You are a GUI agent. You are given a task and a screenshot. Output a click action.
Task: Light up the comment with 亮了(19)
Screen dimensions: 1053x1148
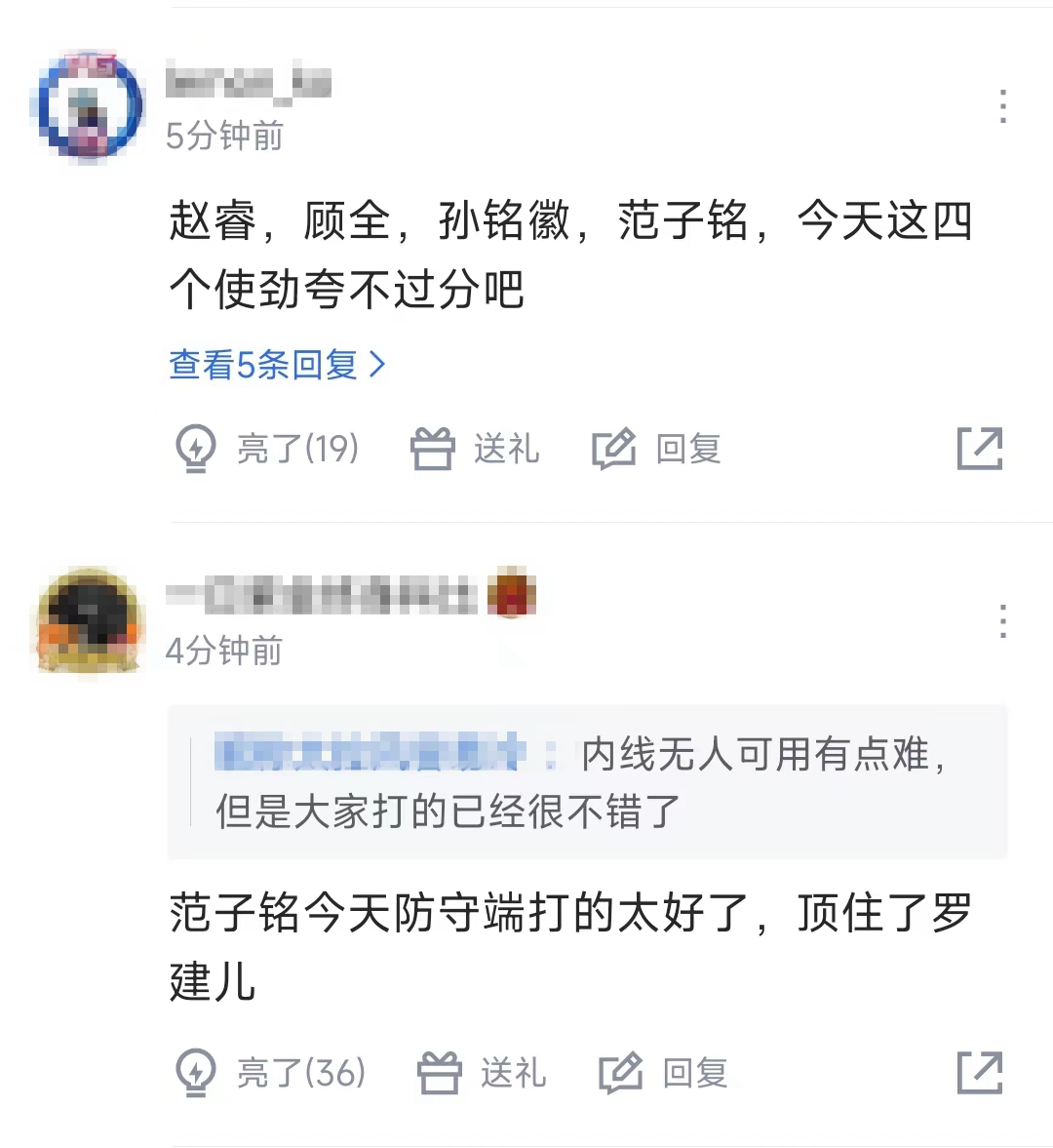pyautogui.click(x=267, y=449)
